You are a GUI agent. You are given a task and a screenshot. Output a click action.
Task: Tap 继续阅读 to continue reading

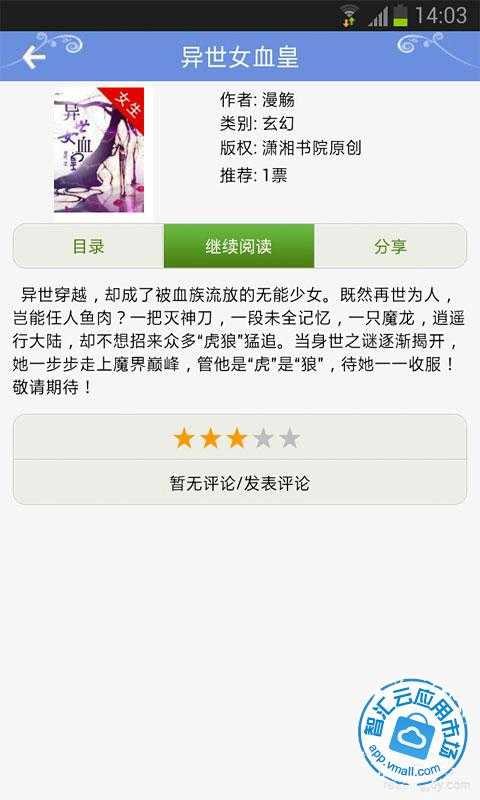239,246
